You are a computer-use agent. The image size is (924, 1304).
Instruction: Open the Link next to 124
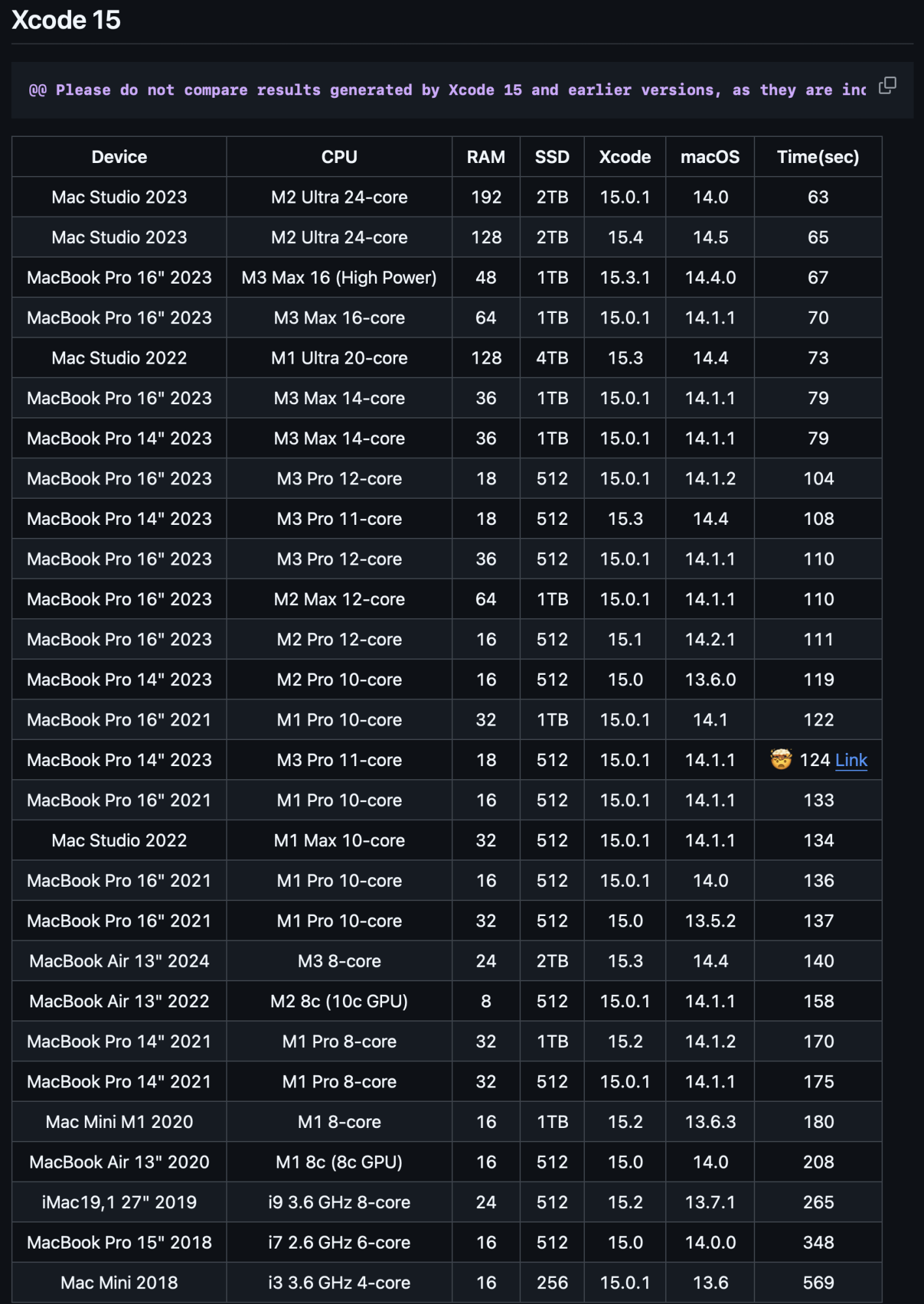pos(851,760)
